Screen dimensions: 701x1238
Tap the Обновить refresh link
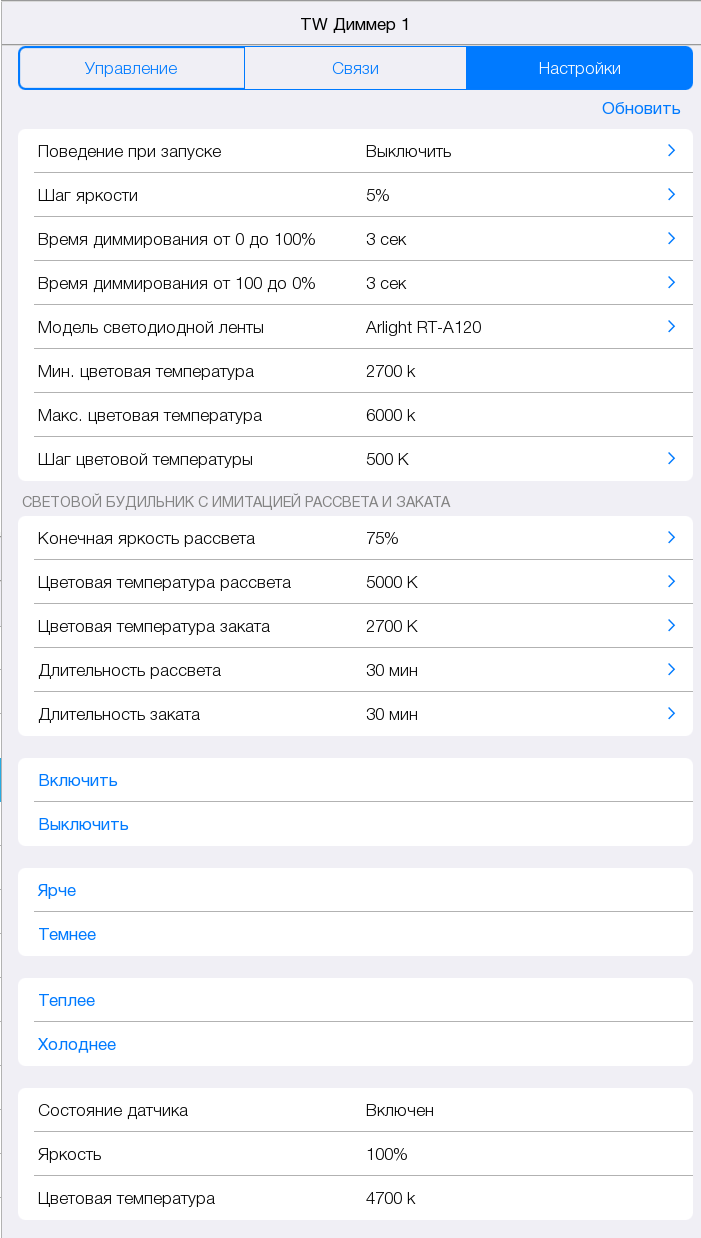(x=640, y=108)
